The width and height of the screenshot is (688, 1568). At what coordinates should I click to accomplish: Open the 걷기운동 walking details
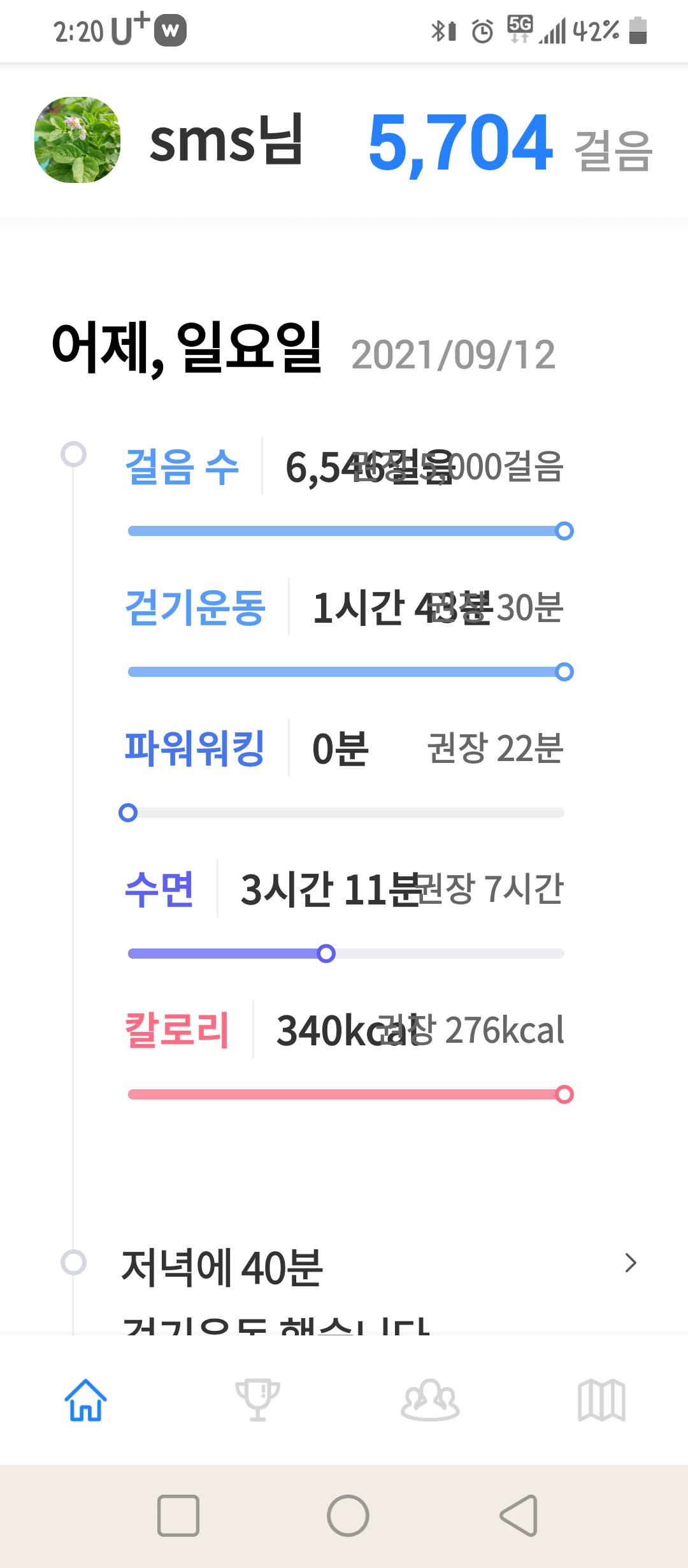195,607
